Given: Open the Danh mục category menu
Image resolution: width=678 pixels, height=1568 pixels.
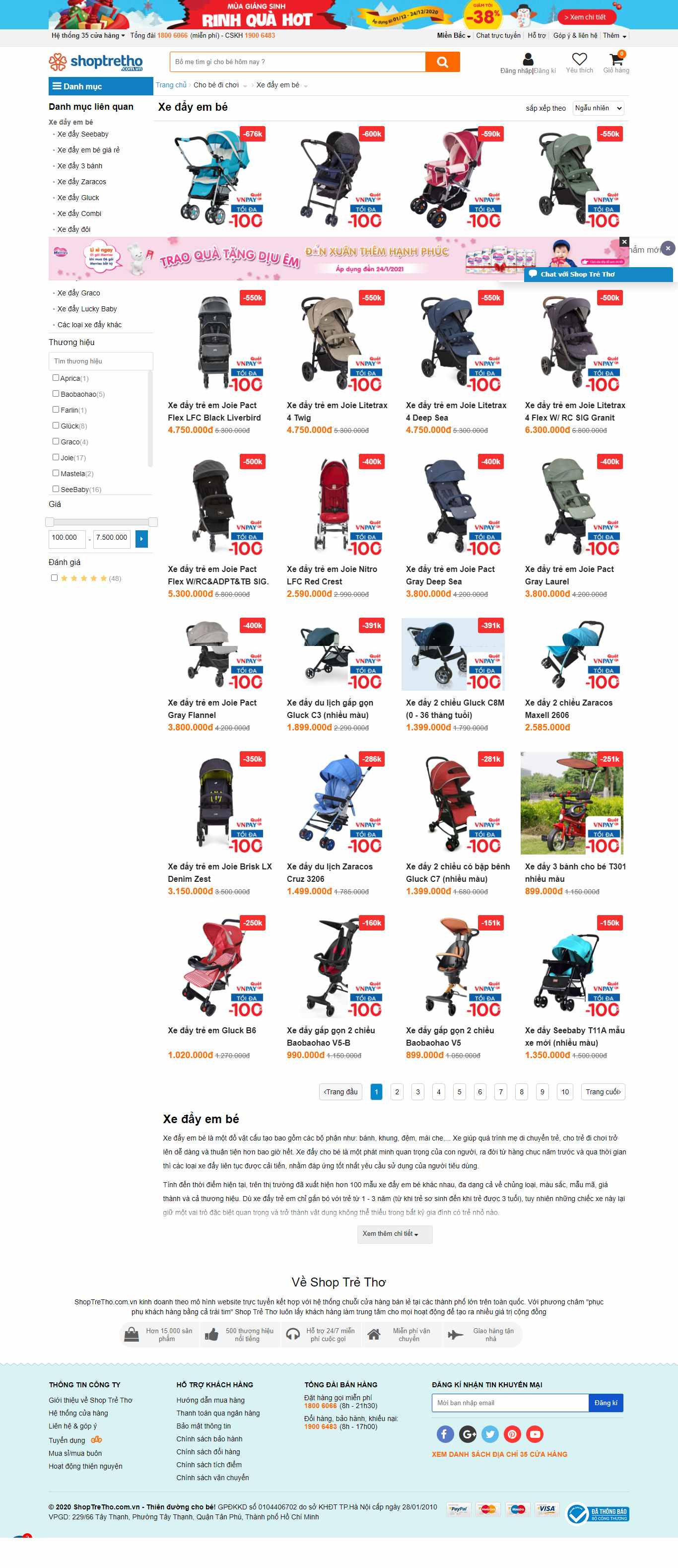Looking at the screenshot, I should pos(100,86).
